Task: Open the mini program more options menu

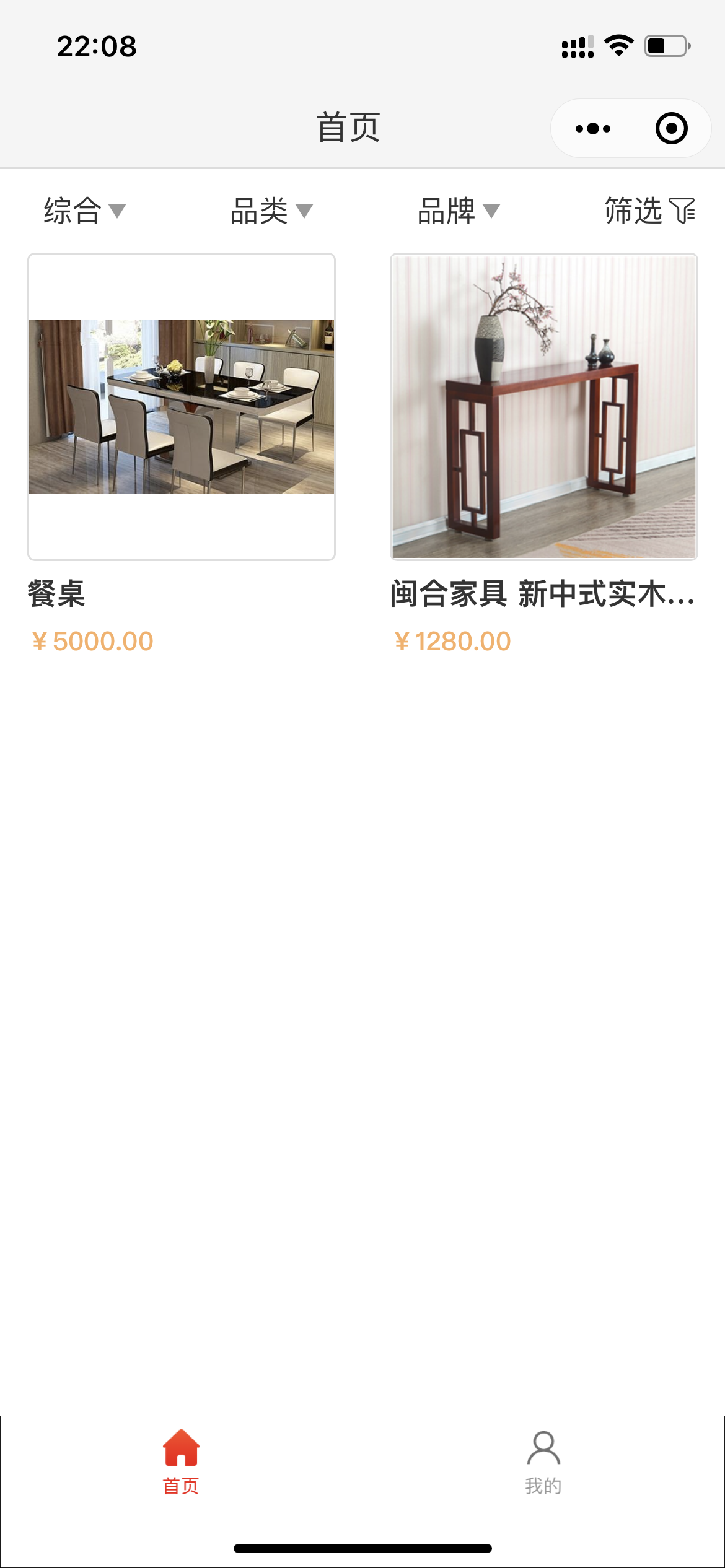Action: coord(592,129)
